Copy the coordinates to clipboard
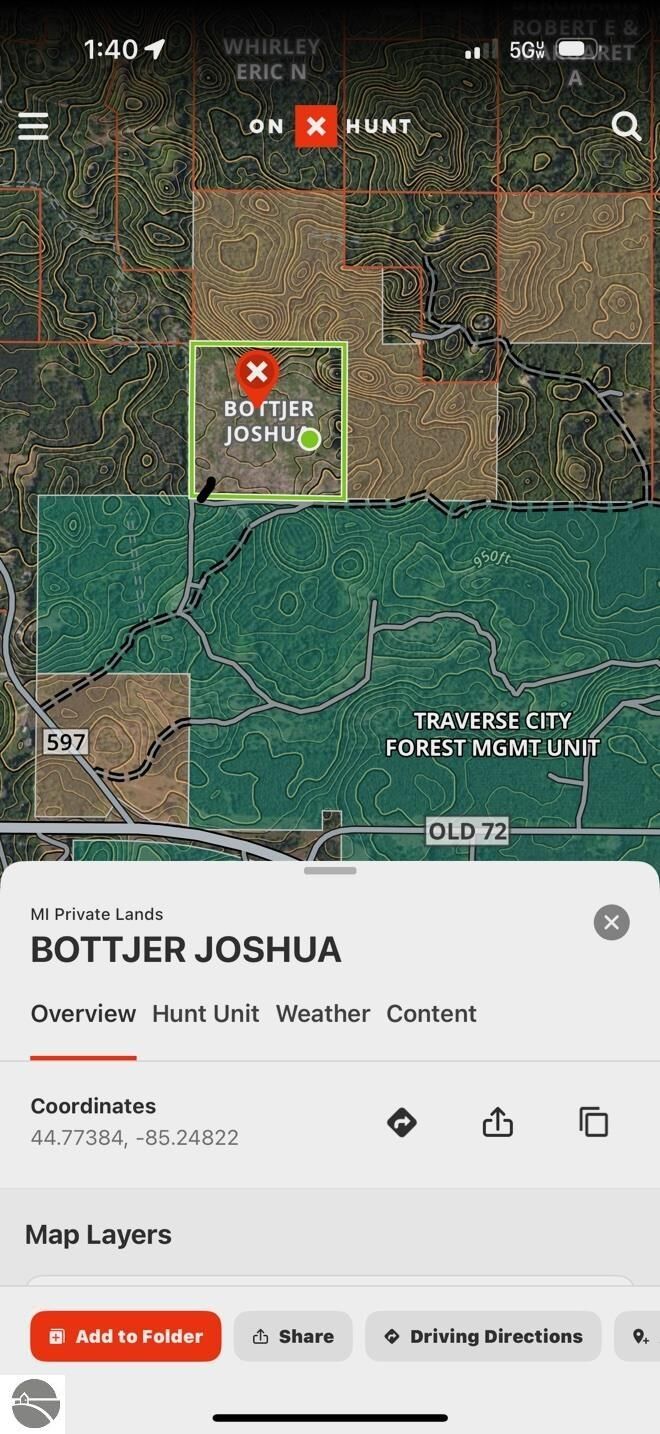The height and width of the screenshot is (1434, 660). tap(593, 1122)
